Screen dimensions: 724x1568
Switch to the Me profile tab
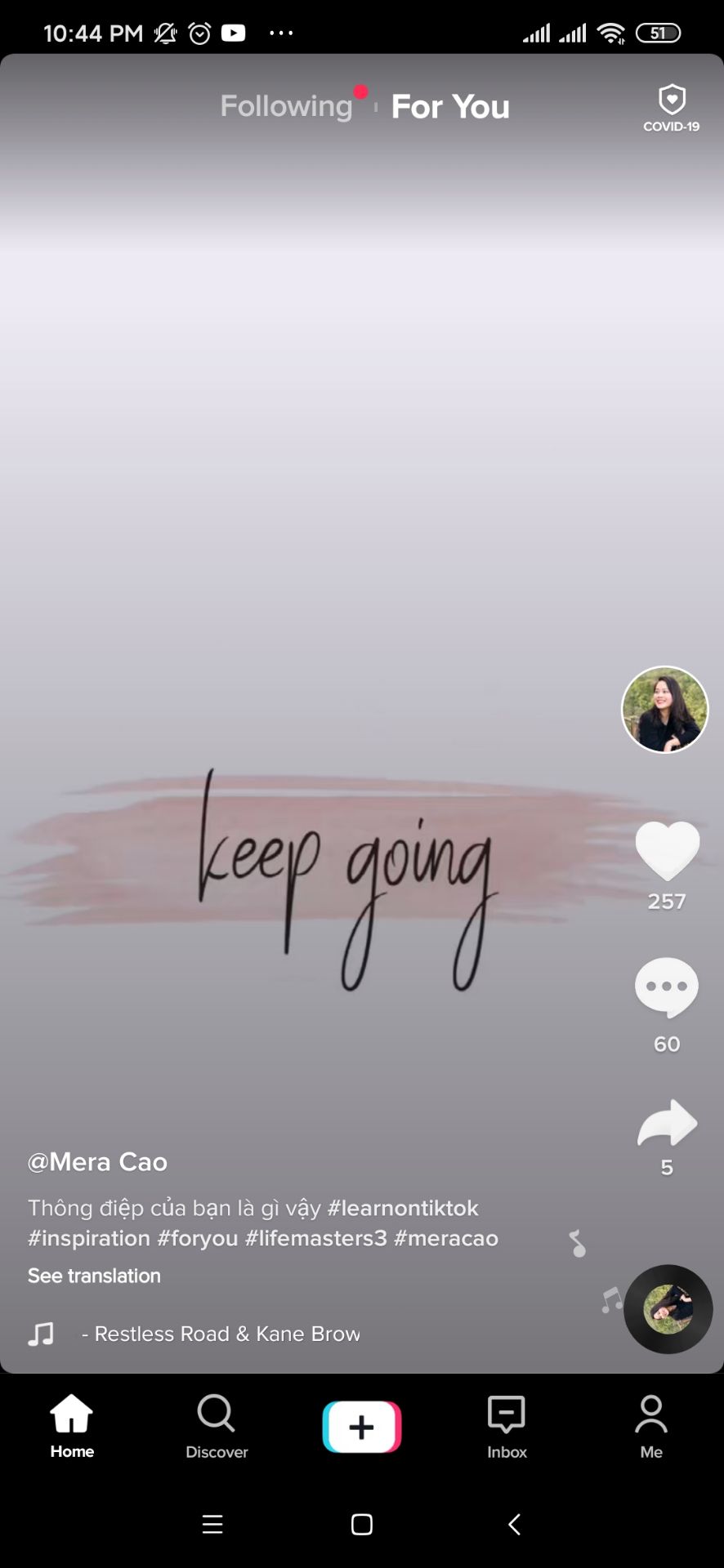tap(651, 1426)
